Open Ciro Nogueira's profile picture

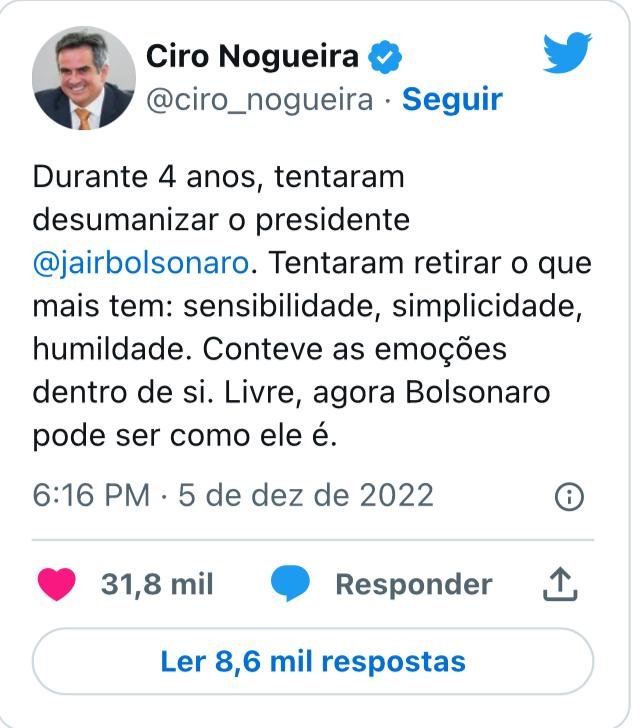[84, 78]
